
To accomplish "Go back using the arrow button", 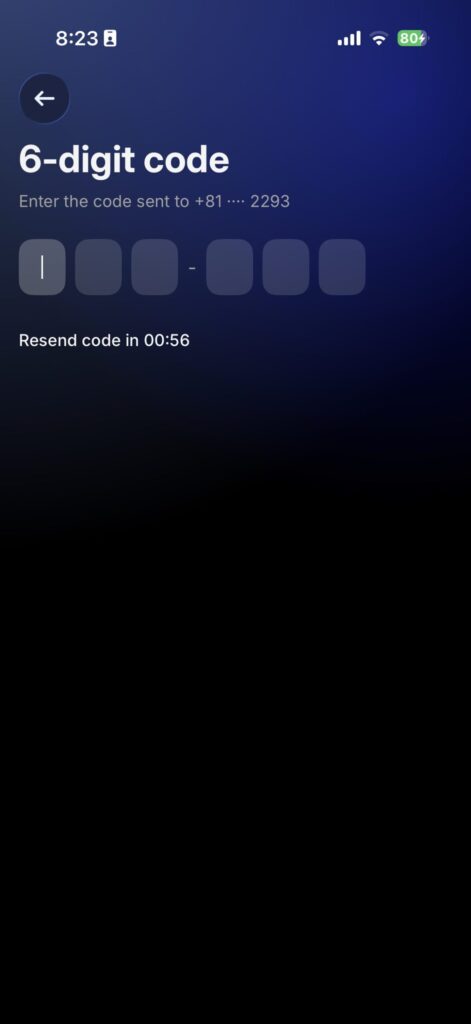I will pyautogui.click(x=44, y=99).
